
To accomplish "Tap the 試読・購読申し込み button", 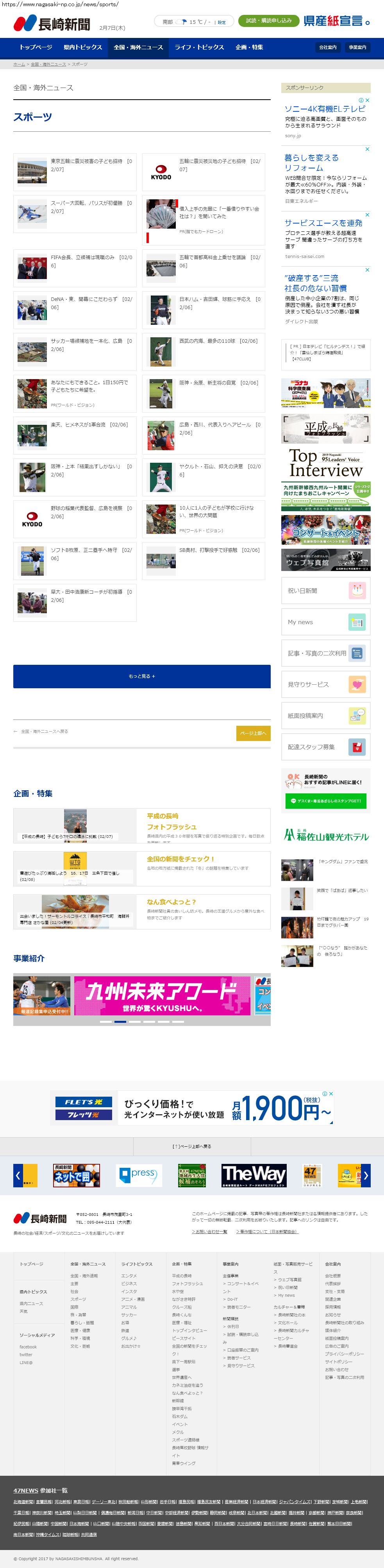I will 268,21.
